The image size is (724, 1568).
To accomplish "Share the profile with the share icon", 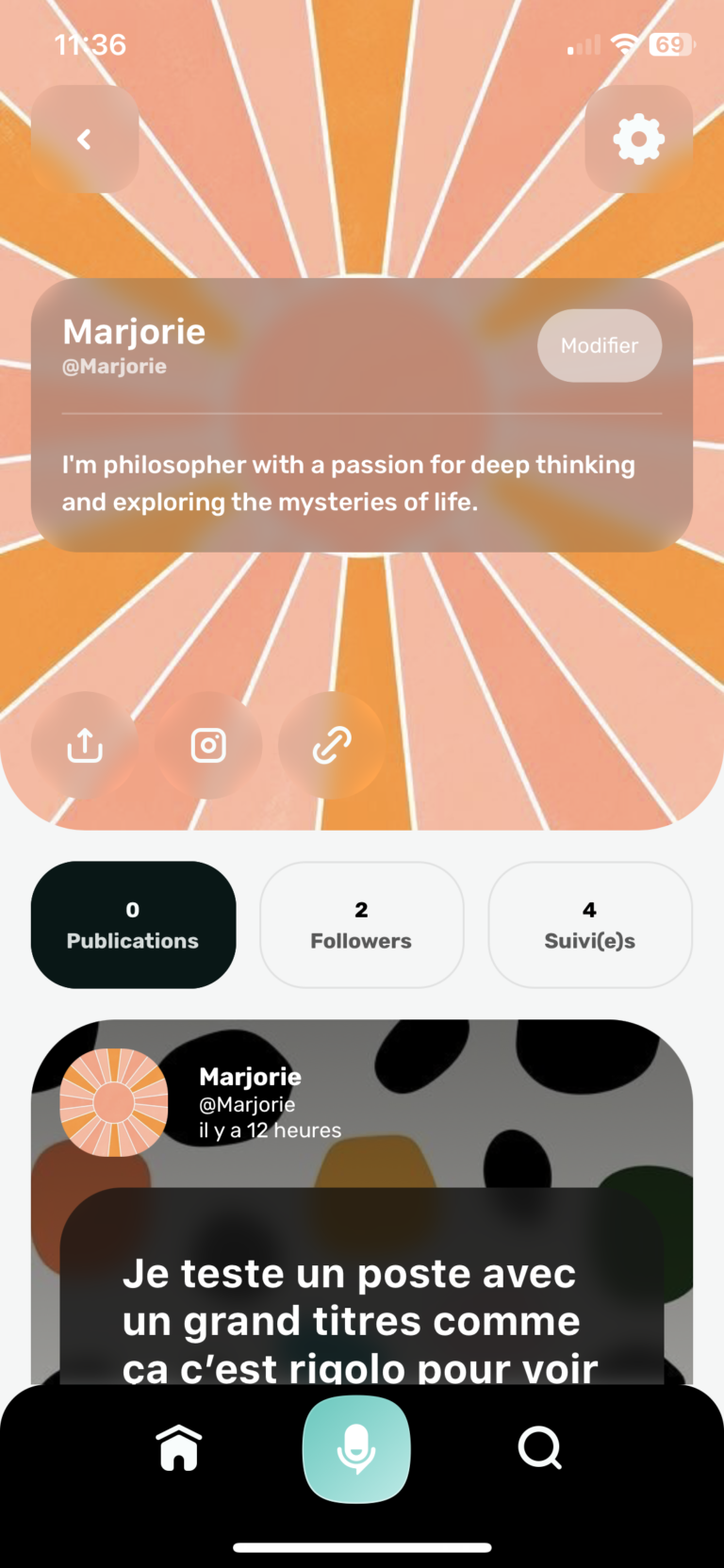I will click(x=85, y=745).
